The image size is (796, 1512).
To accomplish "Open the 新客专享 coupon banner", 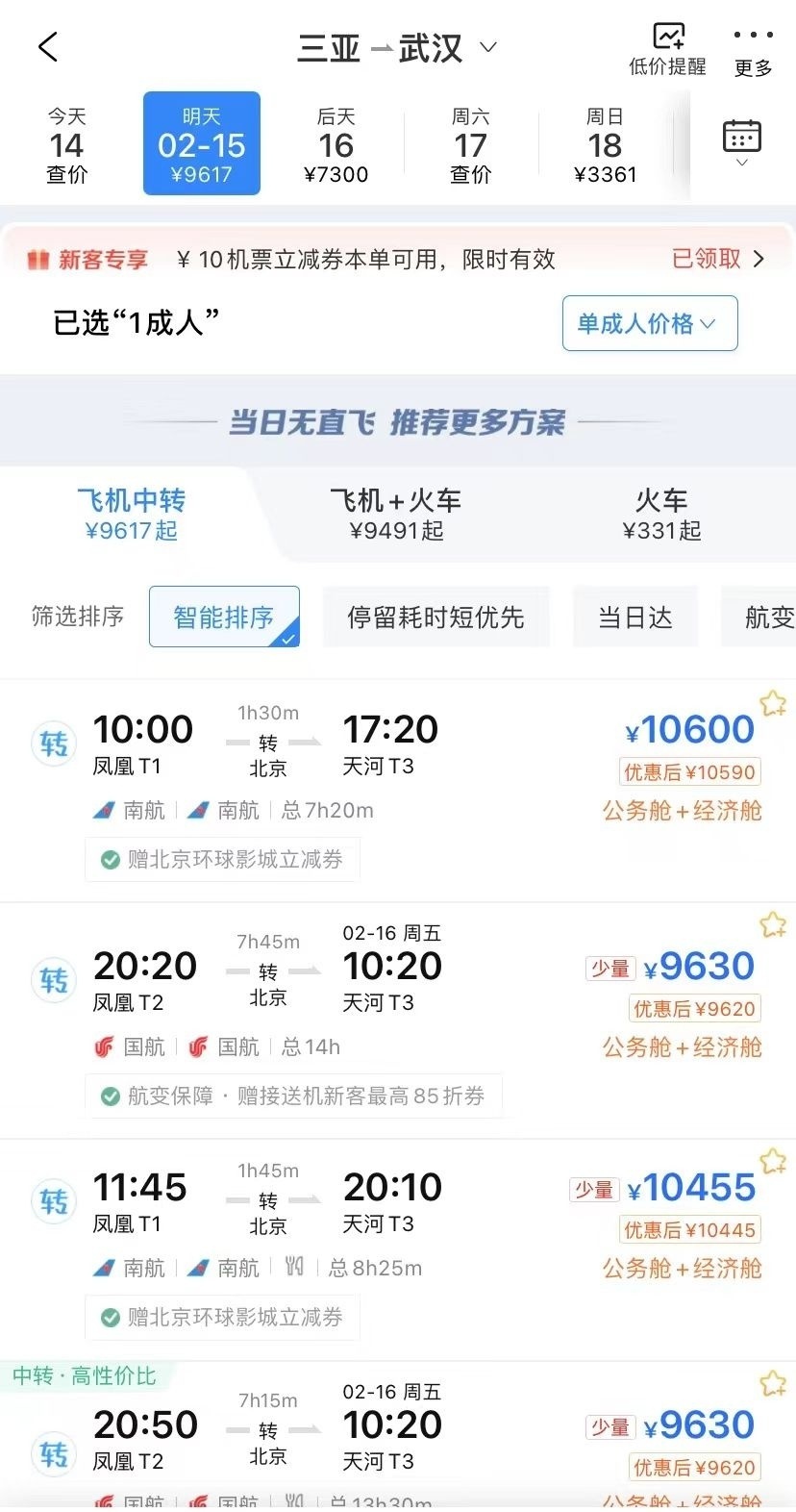I will (x=398, y=259).
